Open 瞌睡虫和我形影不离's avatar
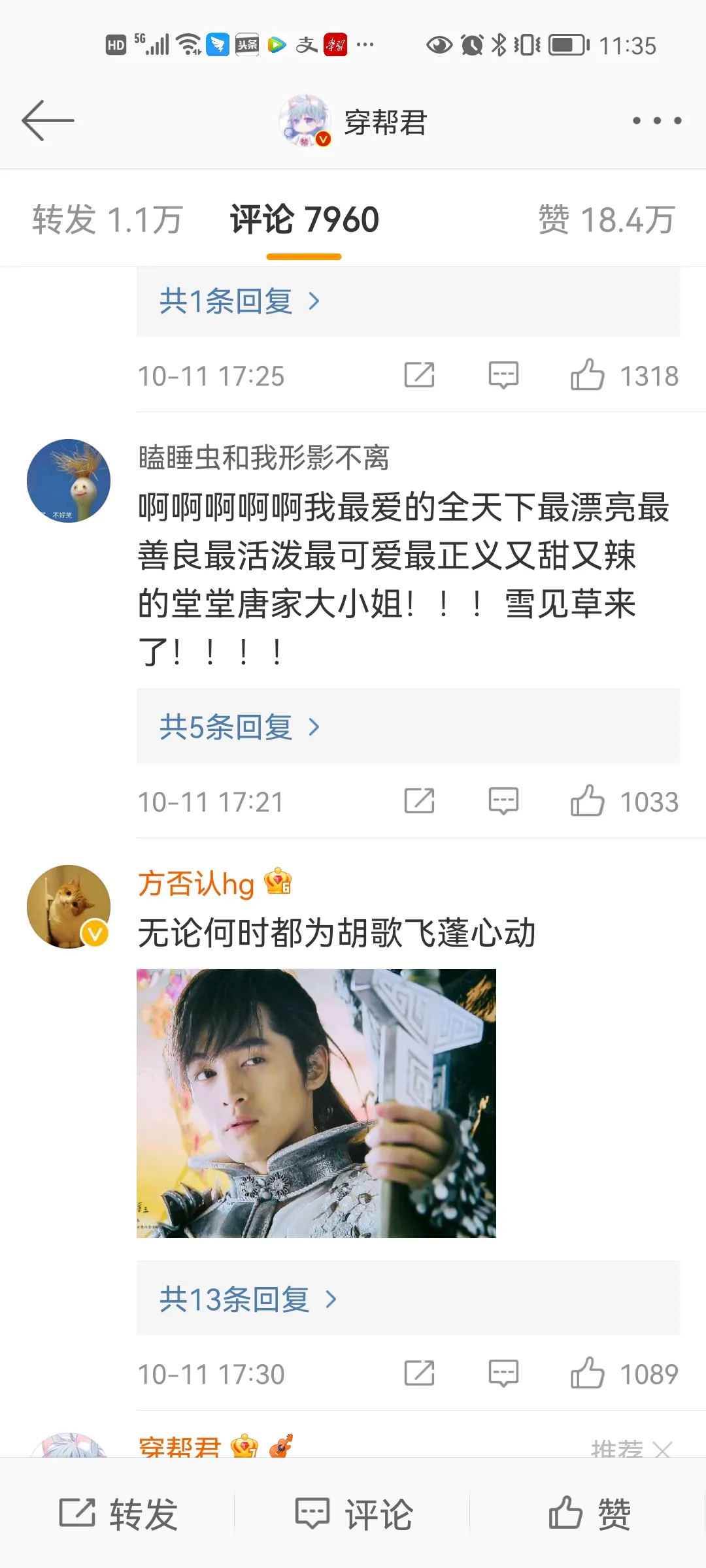Image resolution: width=706 pixels, height=1568 pixels. [x=69, y=481]
